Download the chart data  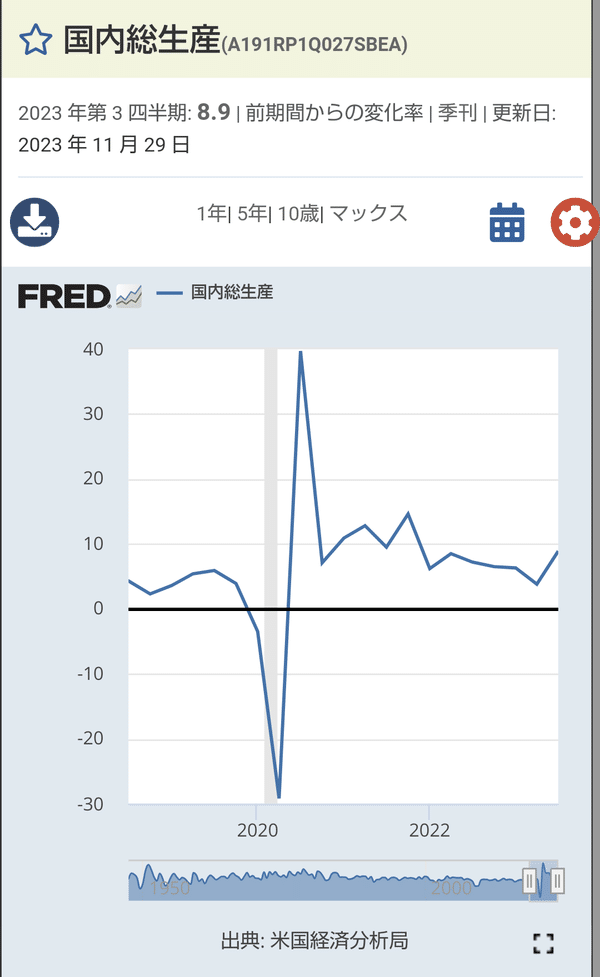35,222
